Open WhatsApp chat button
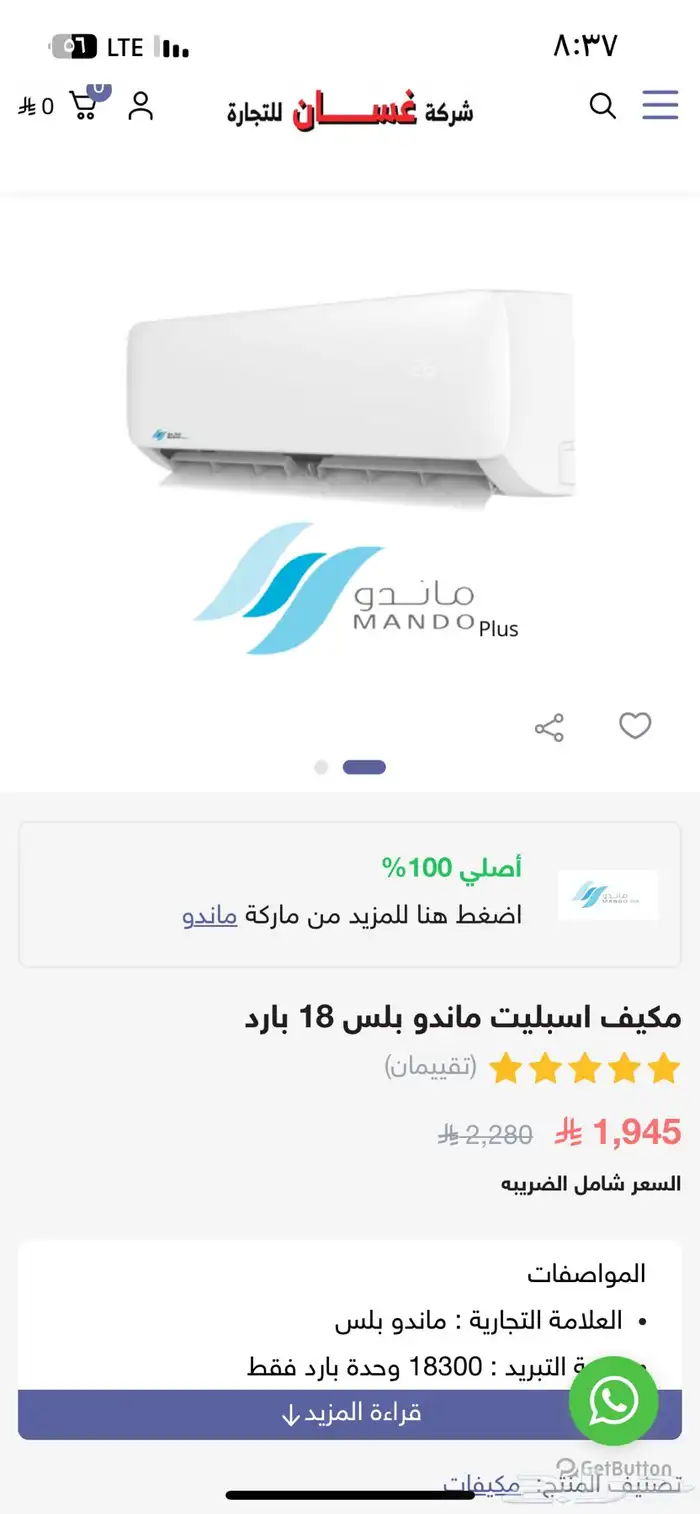 (x=613, y=1400)
